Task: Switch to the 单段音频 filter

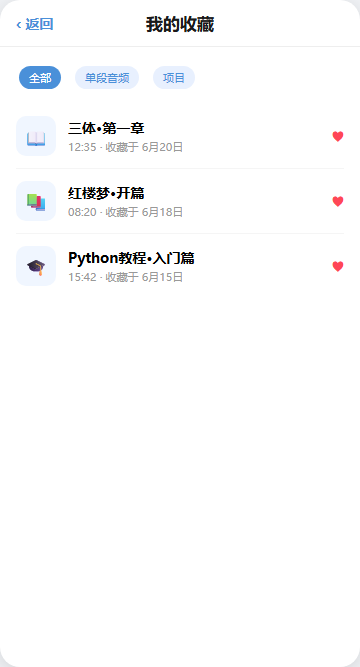Action: click(107, 78)
